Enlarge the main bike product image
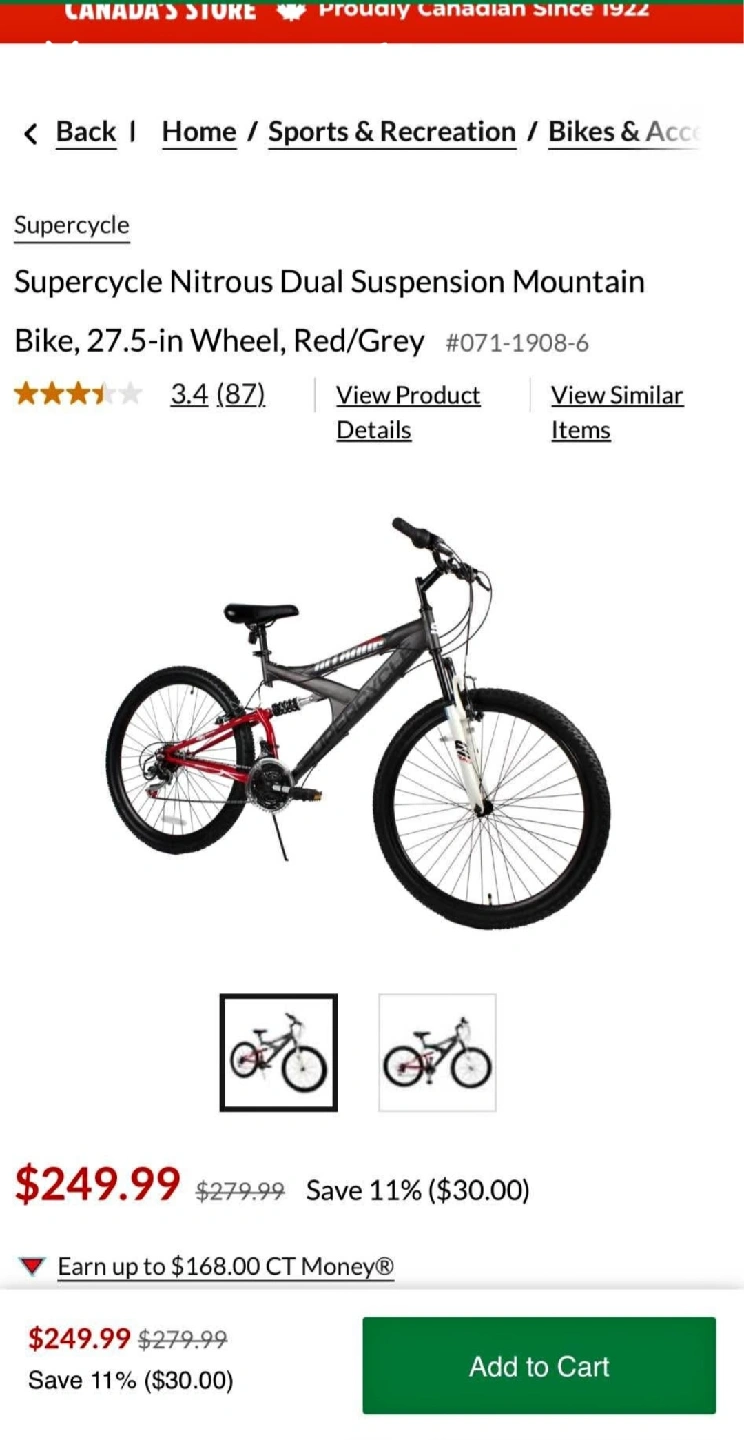This screenshot has width=744, height=1440. pyautogui.click(x=360, y=720)
